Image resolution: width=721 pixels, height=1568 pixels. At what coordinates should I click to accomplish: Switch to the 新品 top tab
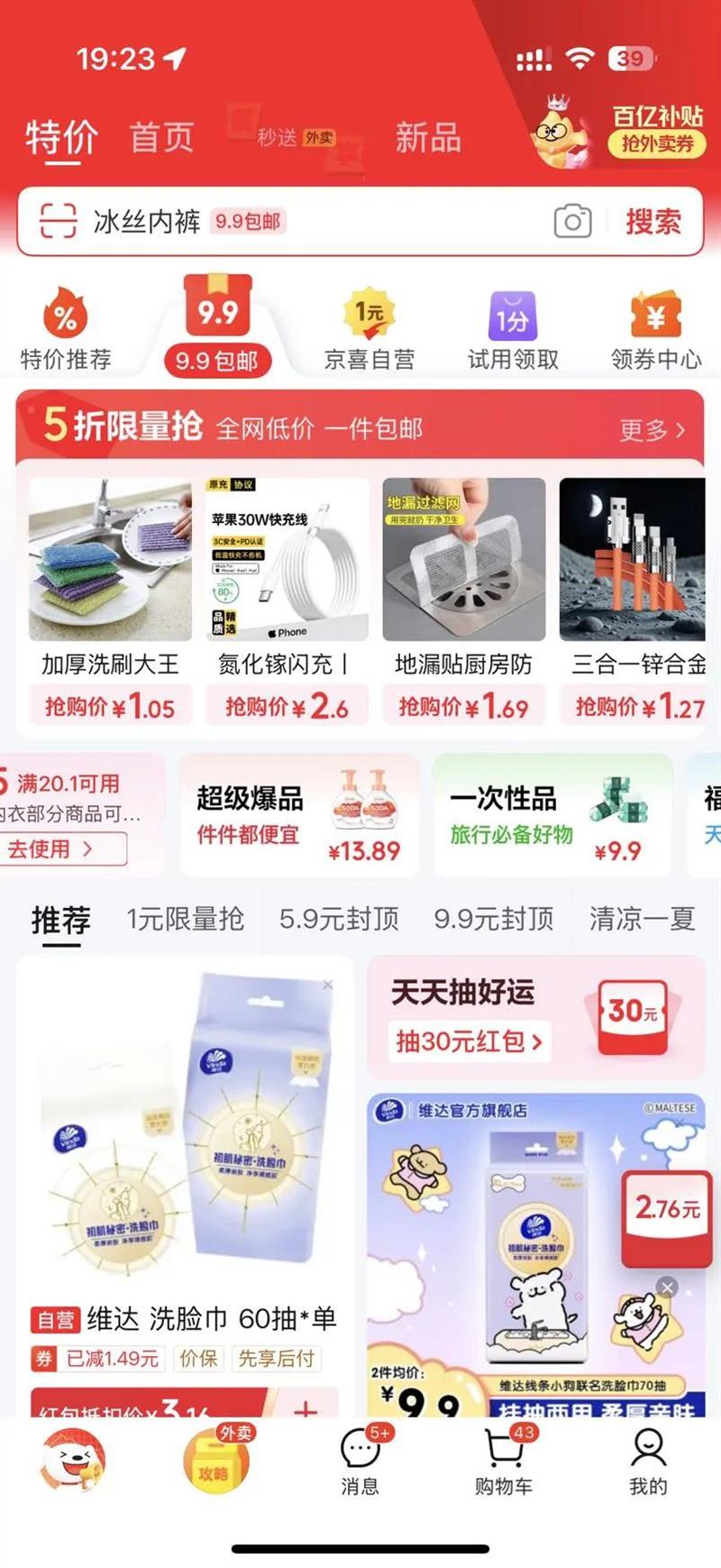tap(428, 137)
